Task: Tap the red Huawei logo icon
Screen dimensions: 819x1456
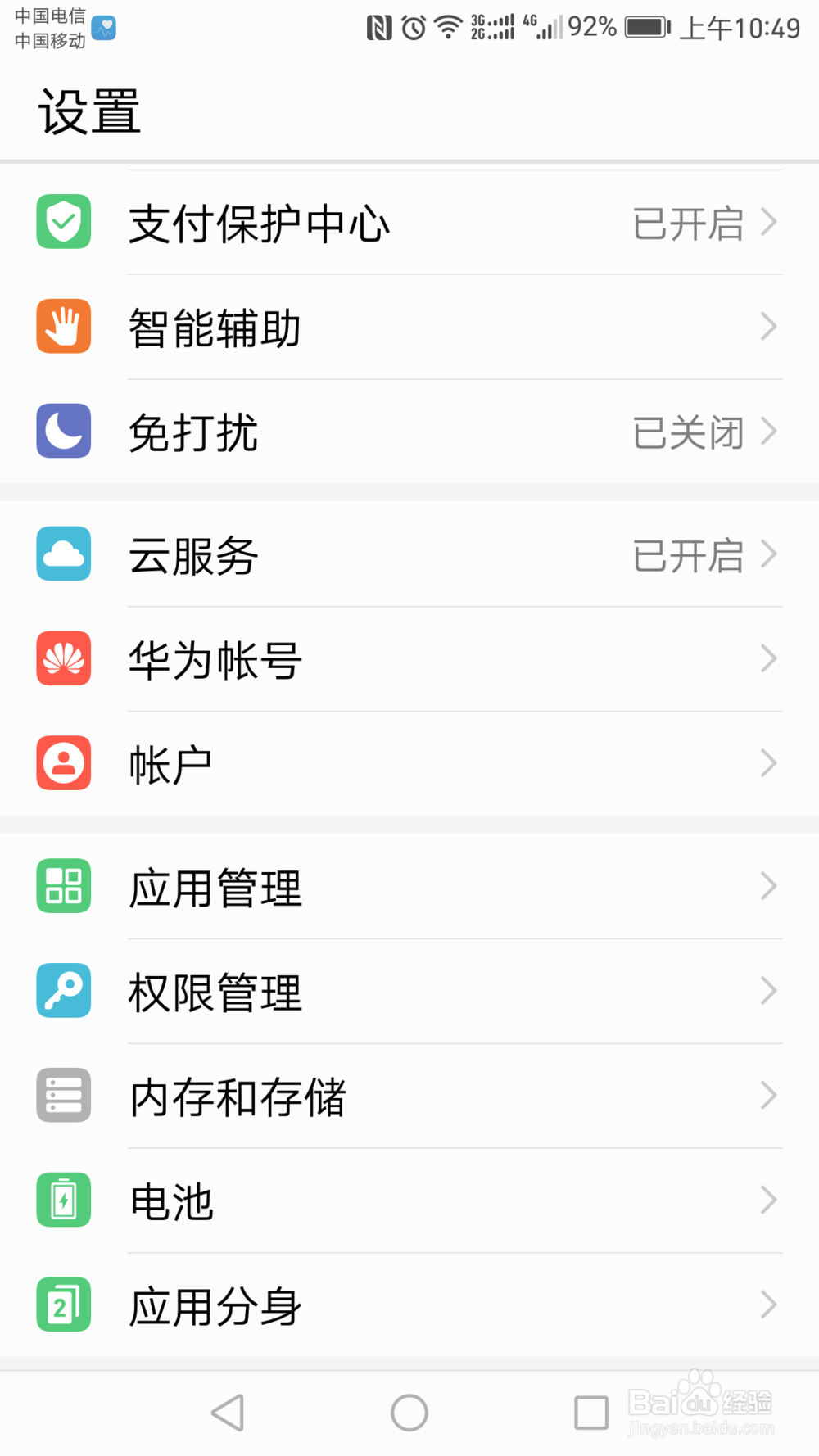Action: coord(63,659)
